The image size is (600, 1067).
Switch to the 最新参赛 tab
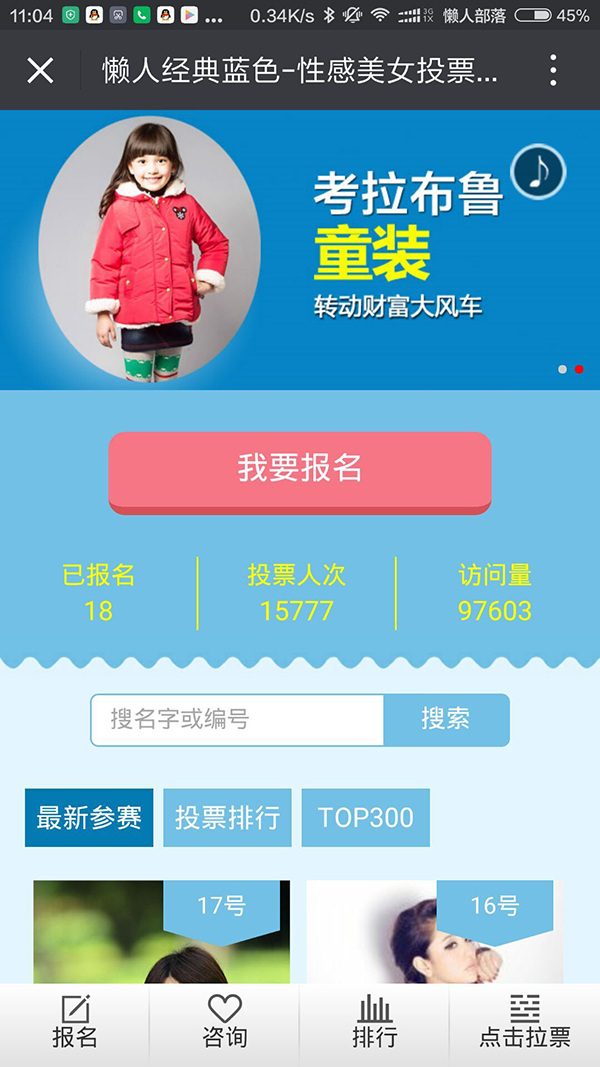(x=89, y=818)
